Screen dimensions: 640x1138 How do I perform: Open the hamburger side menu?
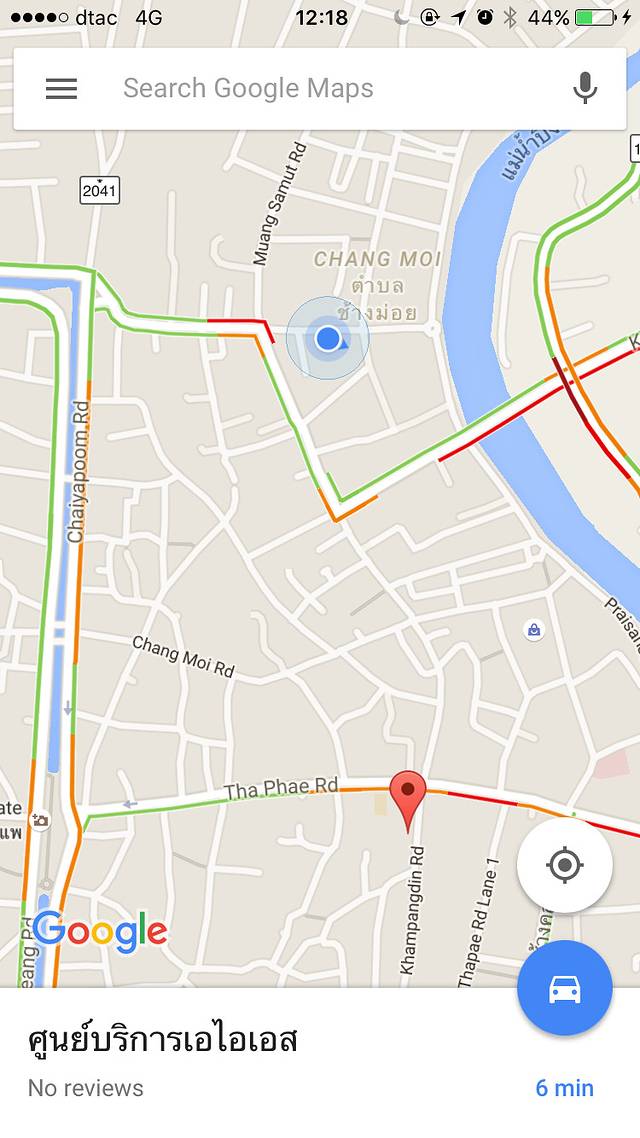(61, 88)
